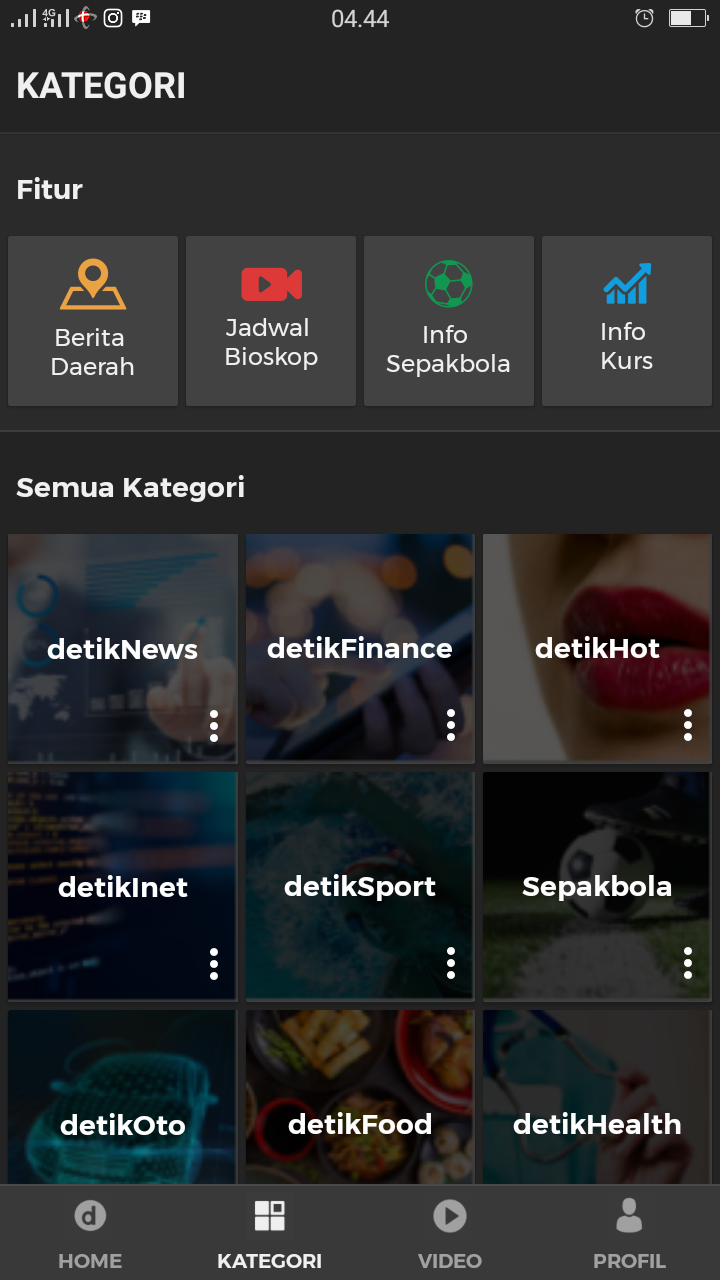The height and width of the screenshot is (1280, 720).
Task: Open Info Sepakbola feature
Action: coord(449,321)
